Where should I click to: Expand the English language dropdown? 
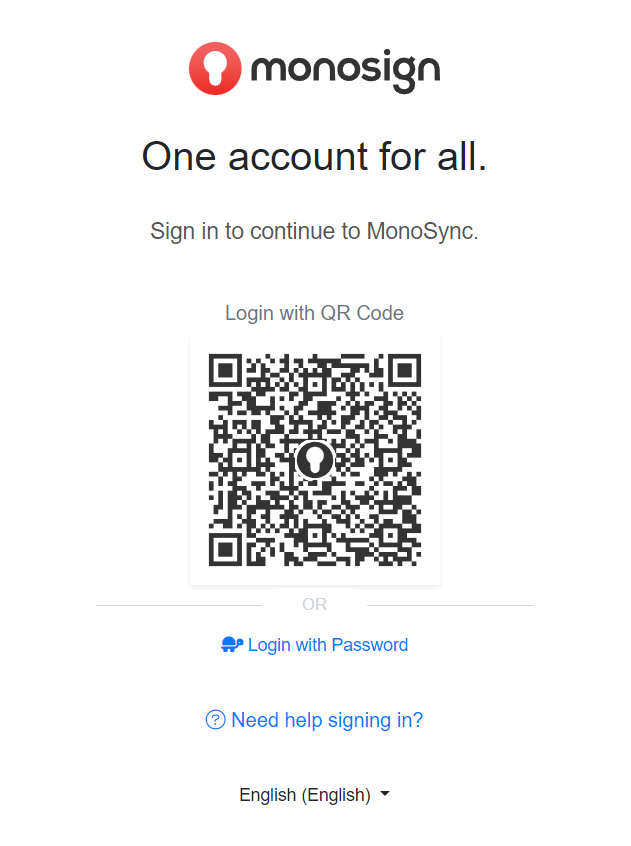[315, 795]
